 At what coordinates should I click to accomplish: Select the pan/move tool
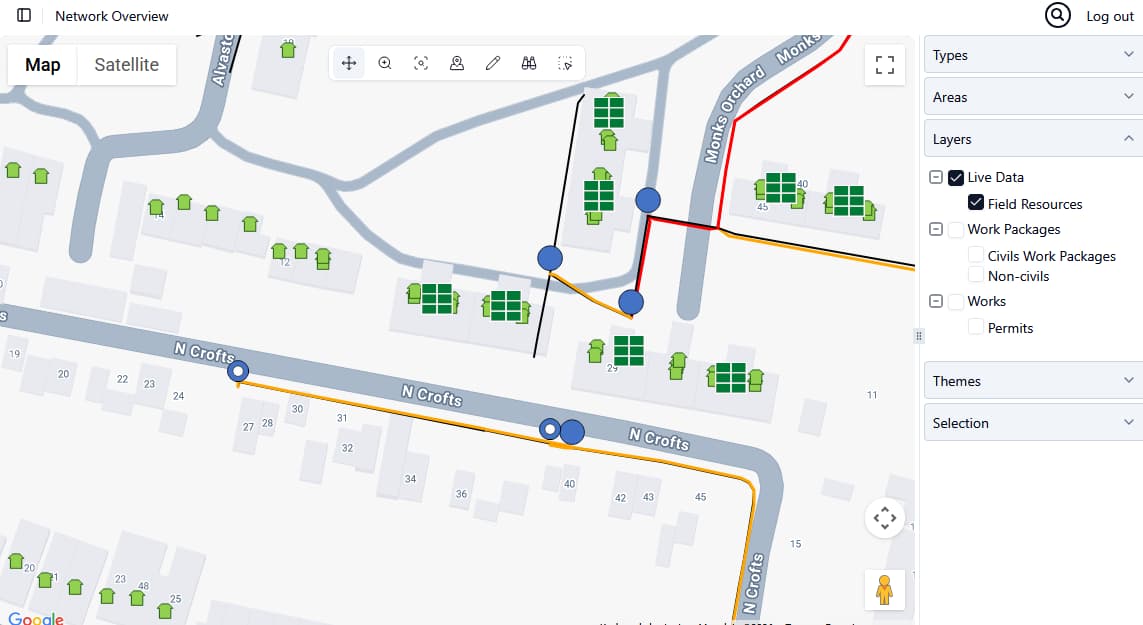(349, 63)
